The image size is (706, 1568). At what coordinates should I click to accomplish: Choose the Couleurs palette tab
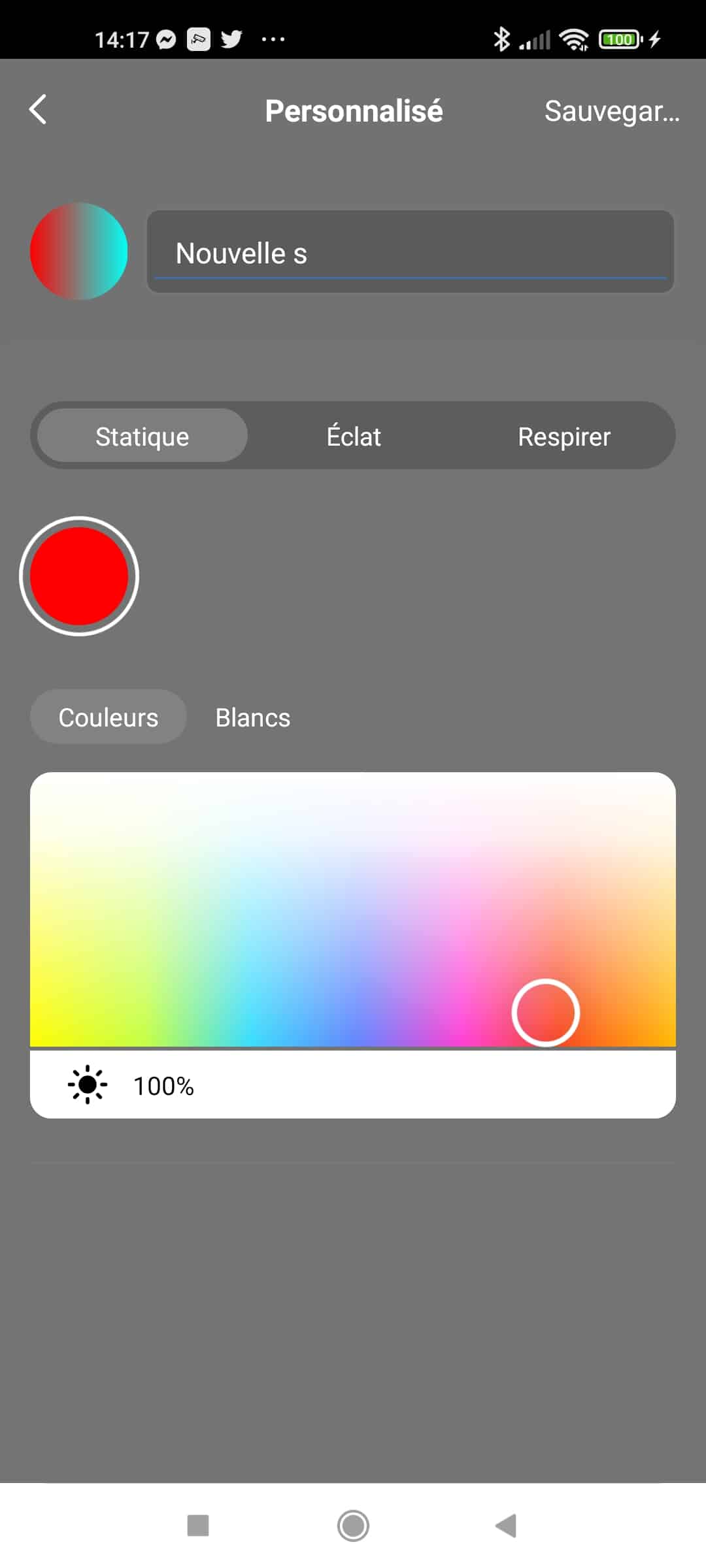click(x=109, y=717)
